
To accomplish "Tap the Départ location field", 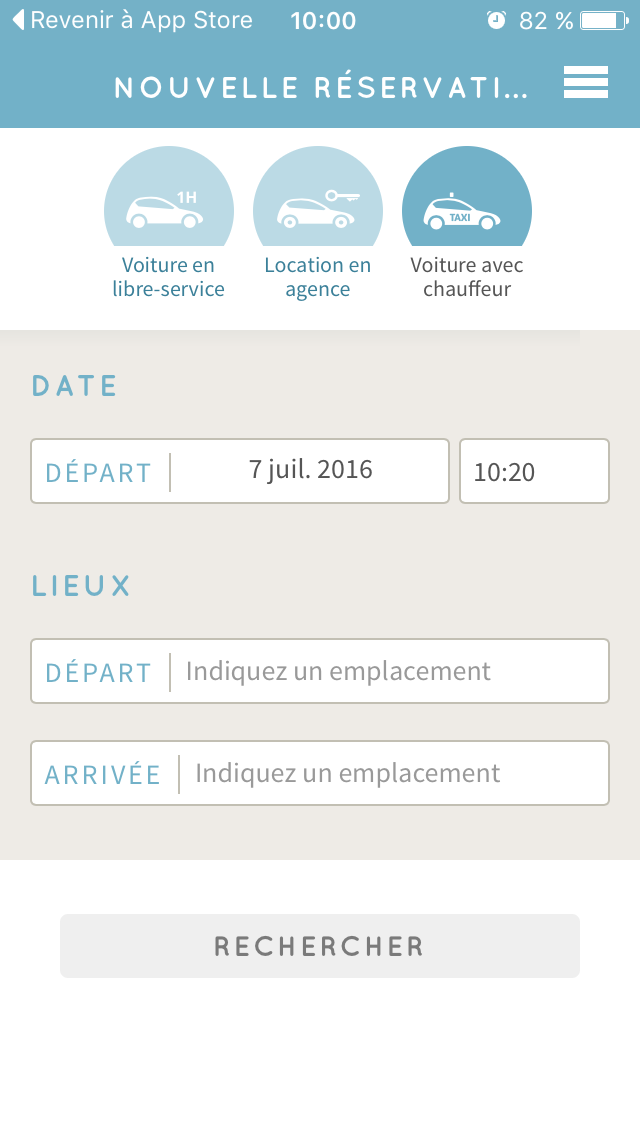I will pos(320,671).
